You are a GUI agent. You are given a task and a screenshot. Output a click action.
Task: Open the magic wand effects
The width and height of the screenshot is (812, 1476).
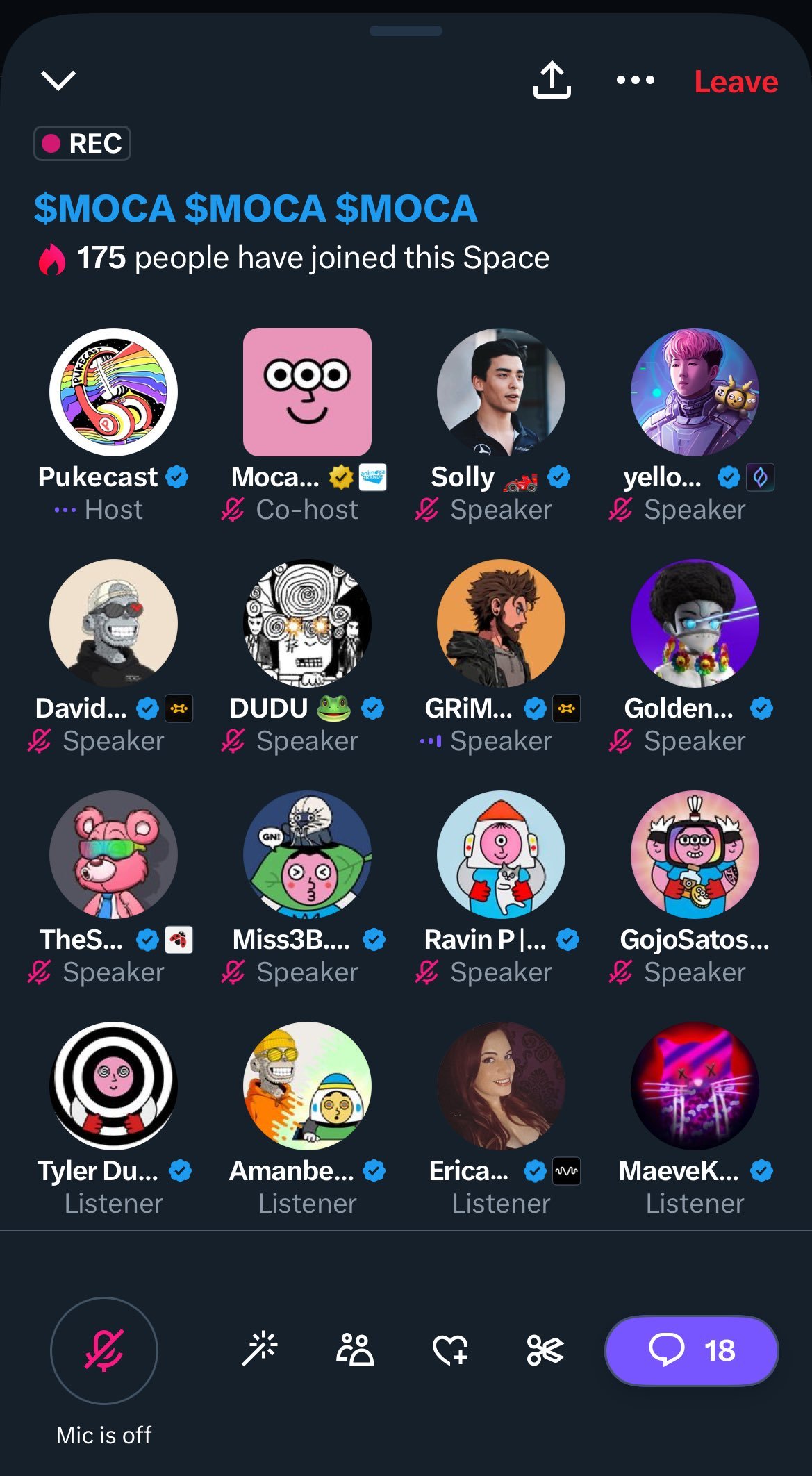point(260,1350)
